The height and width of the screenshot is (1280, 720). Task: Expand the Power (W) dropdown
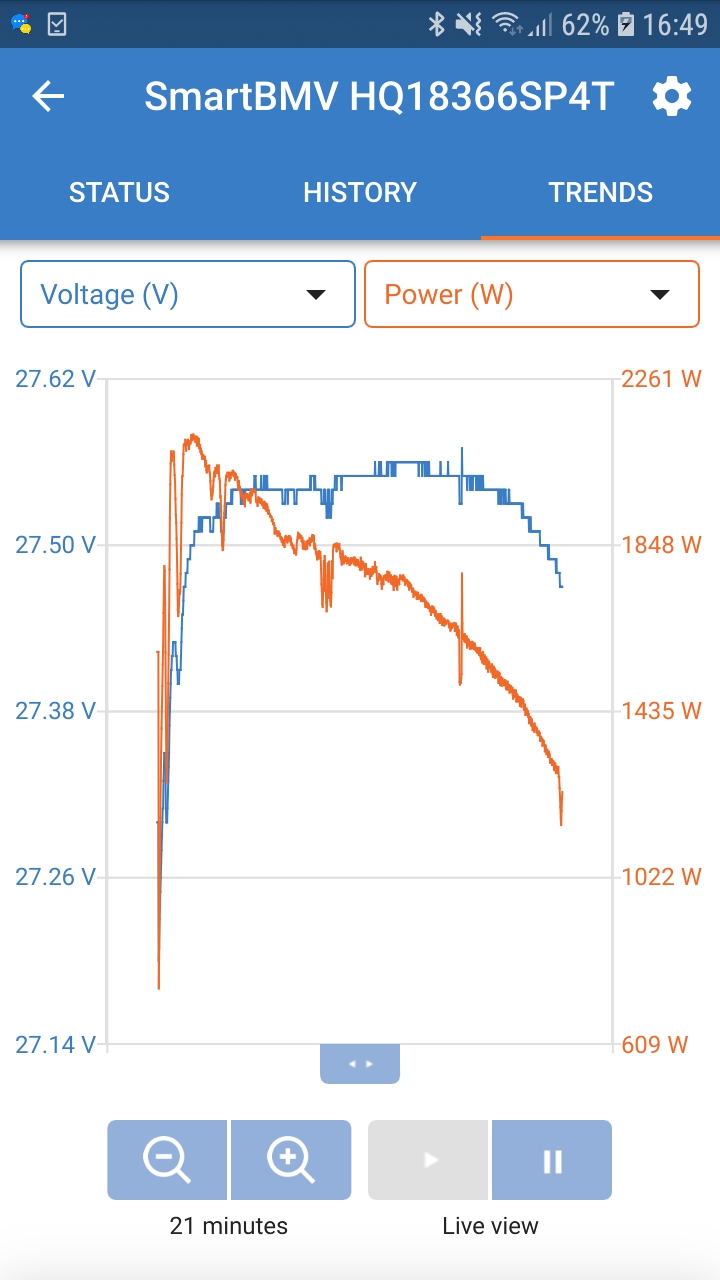point(531,294)
